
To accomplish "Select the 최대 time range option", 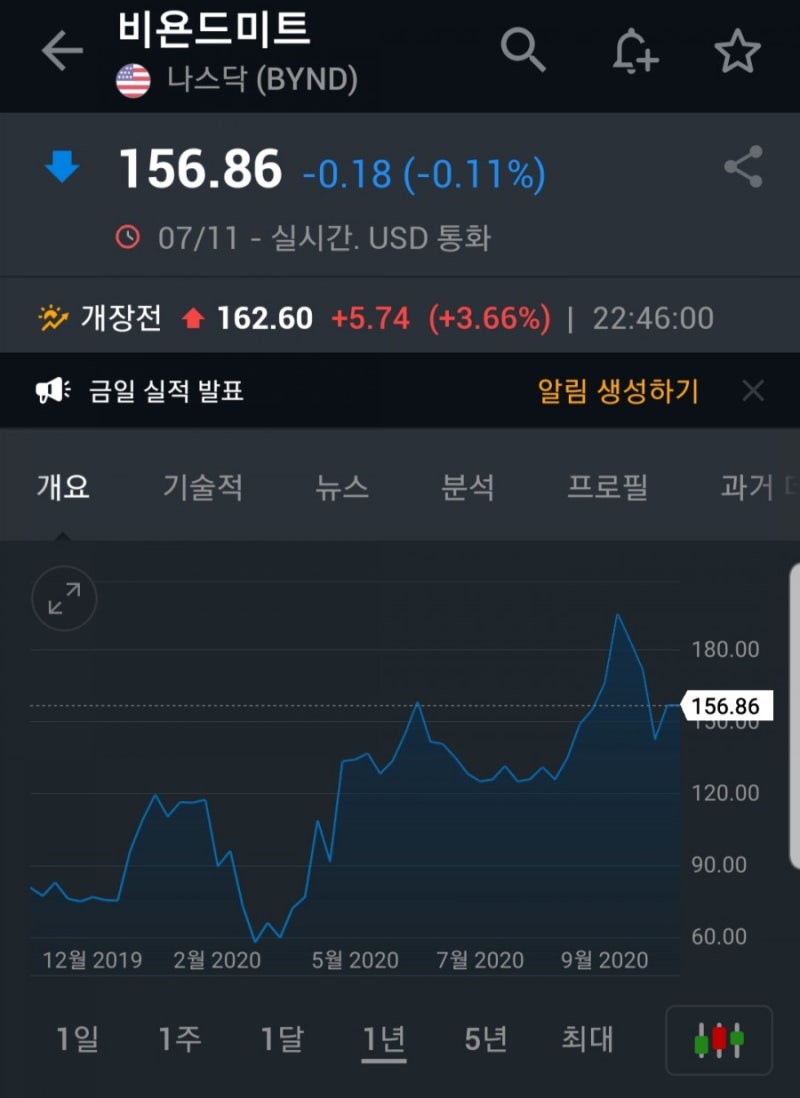I will tap(588, 1040).
